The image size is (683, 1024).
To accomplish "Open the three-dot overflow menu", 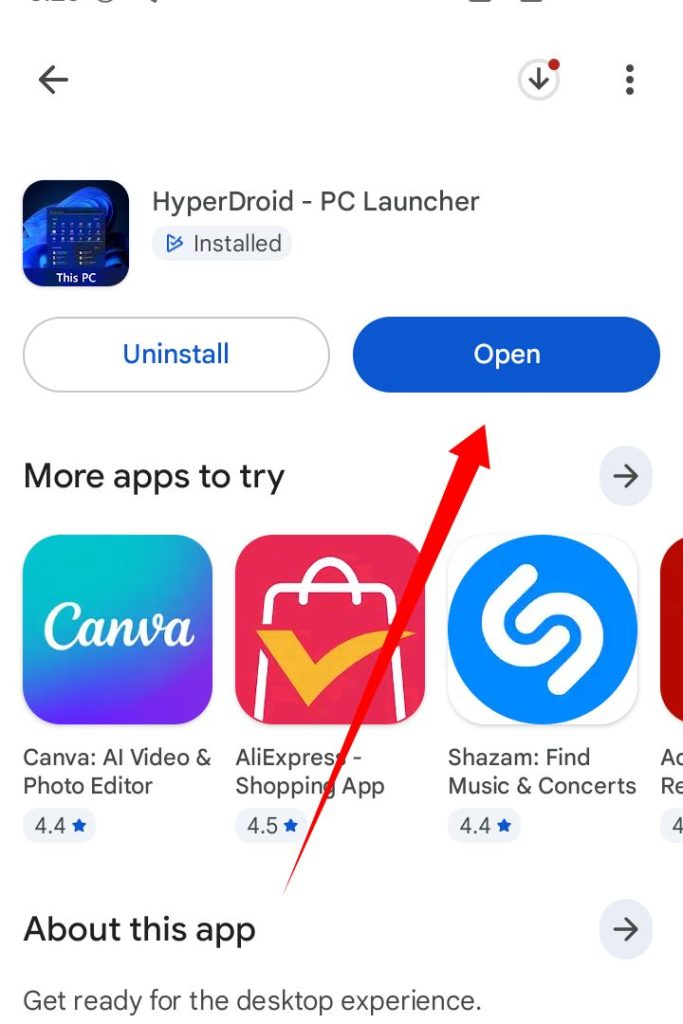I will click(x=629, y=80).
